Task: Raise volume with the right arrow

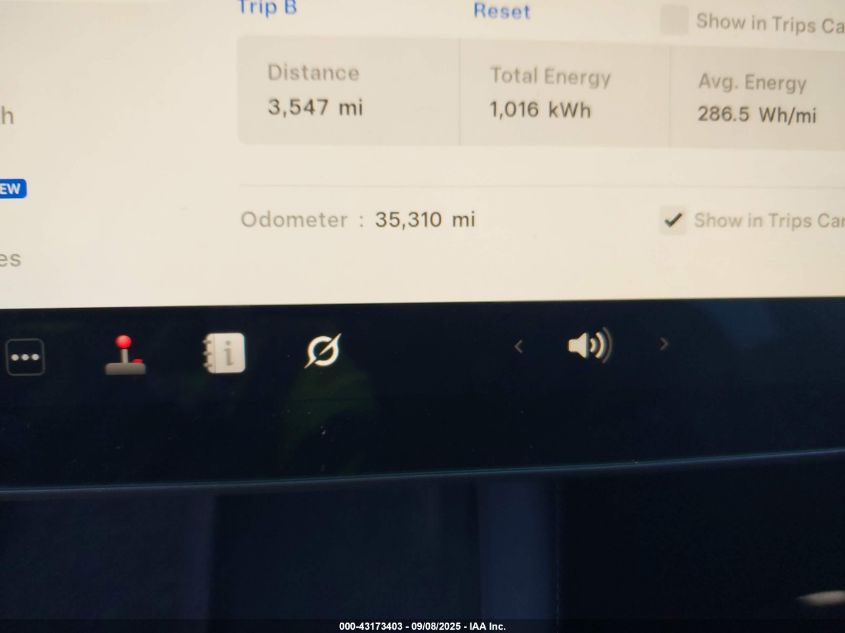Action: click(x=663, y=344)
